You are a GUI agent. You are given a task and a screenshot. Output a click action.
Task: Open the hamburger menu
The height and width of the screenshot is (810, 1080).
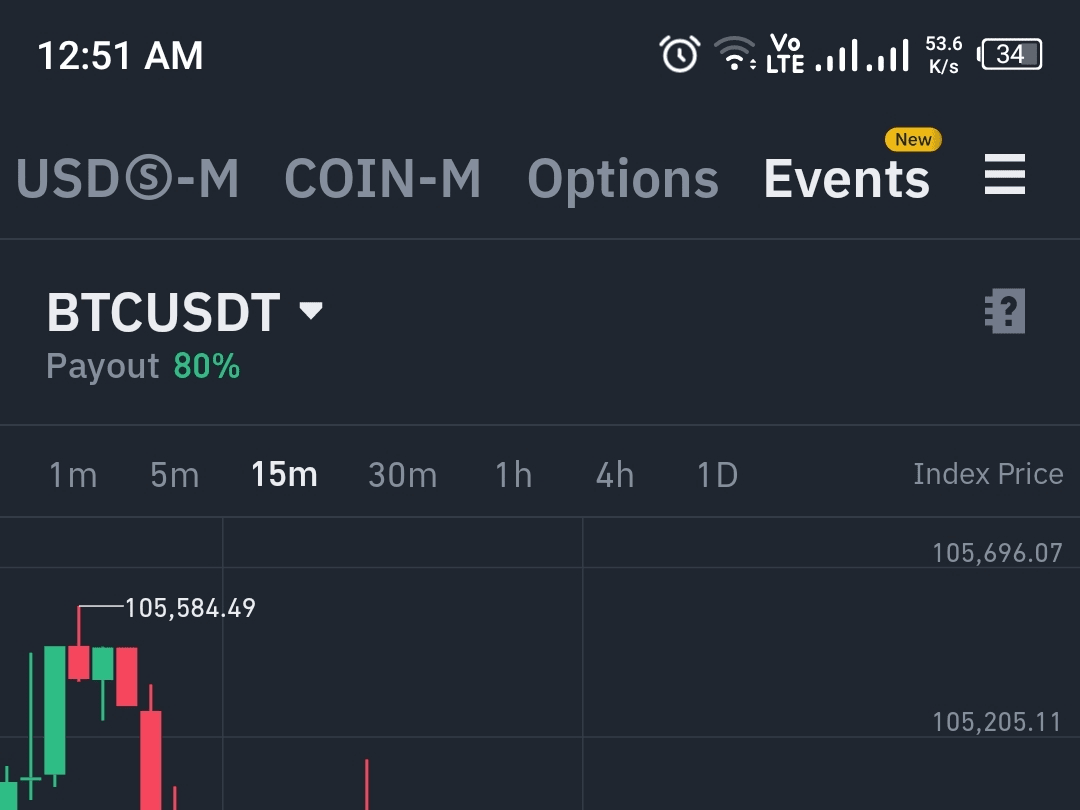pyautogui.click(x=1004, y=177)
